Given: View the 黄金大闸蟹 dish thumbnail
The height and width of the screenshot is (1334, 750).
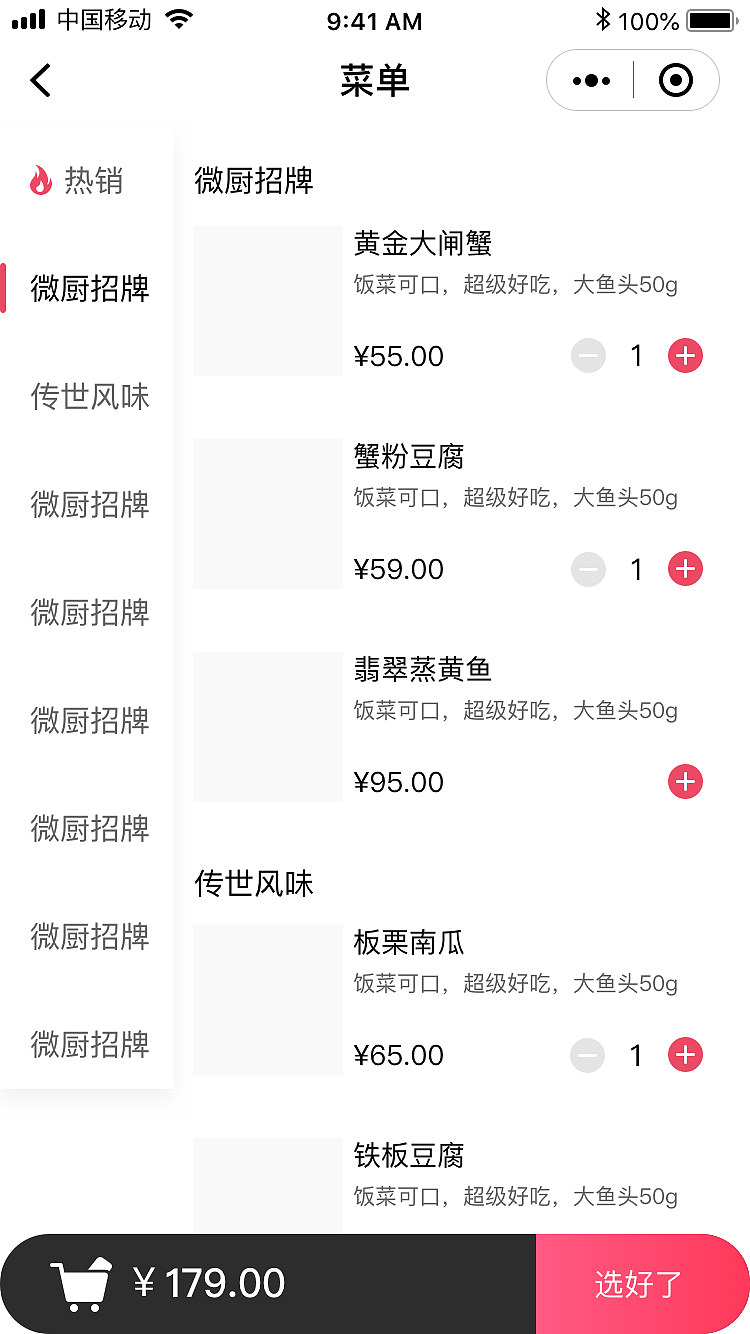Looking at the screenshot, I should pyautogui.click(x=267, y=300).
